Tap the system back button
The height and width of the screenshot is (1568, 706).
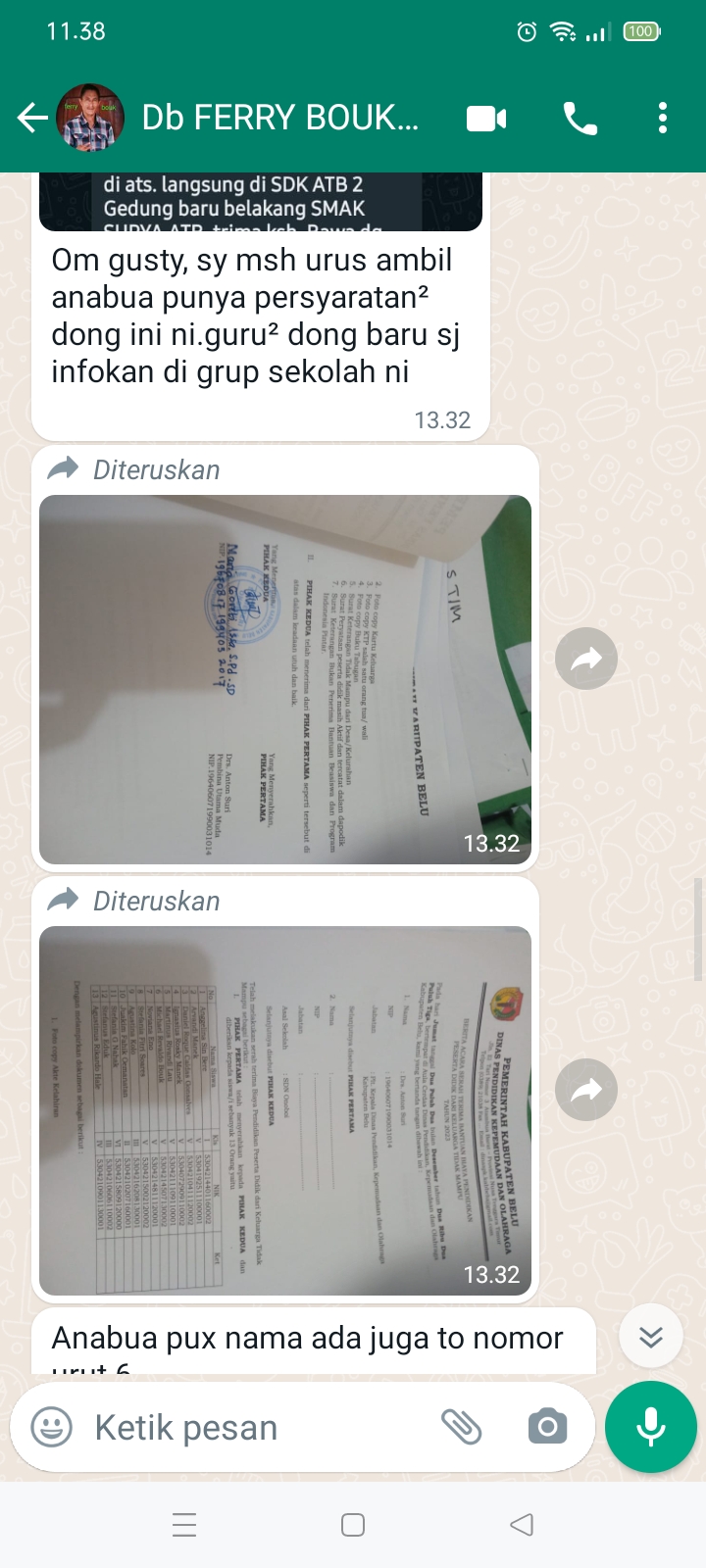click(522, 1525)
